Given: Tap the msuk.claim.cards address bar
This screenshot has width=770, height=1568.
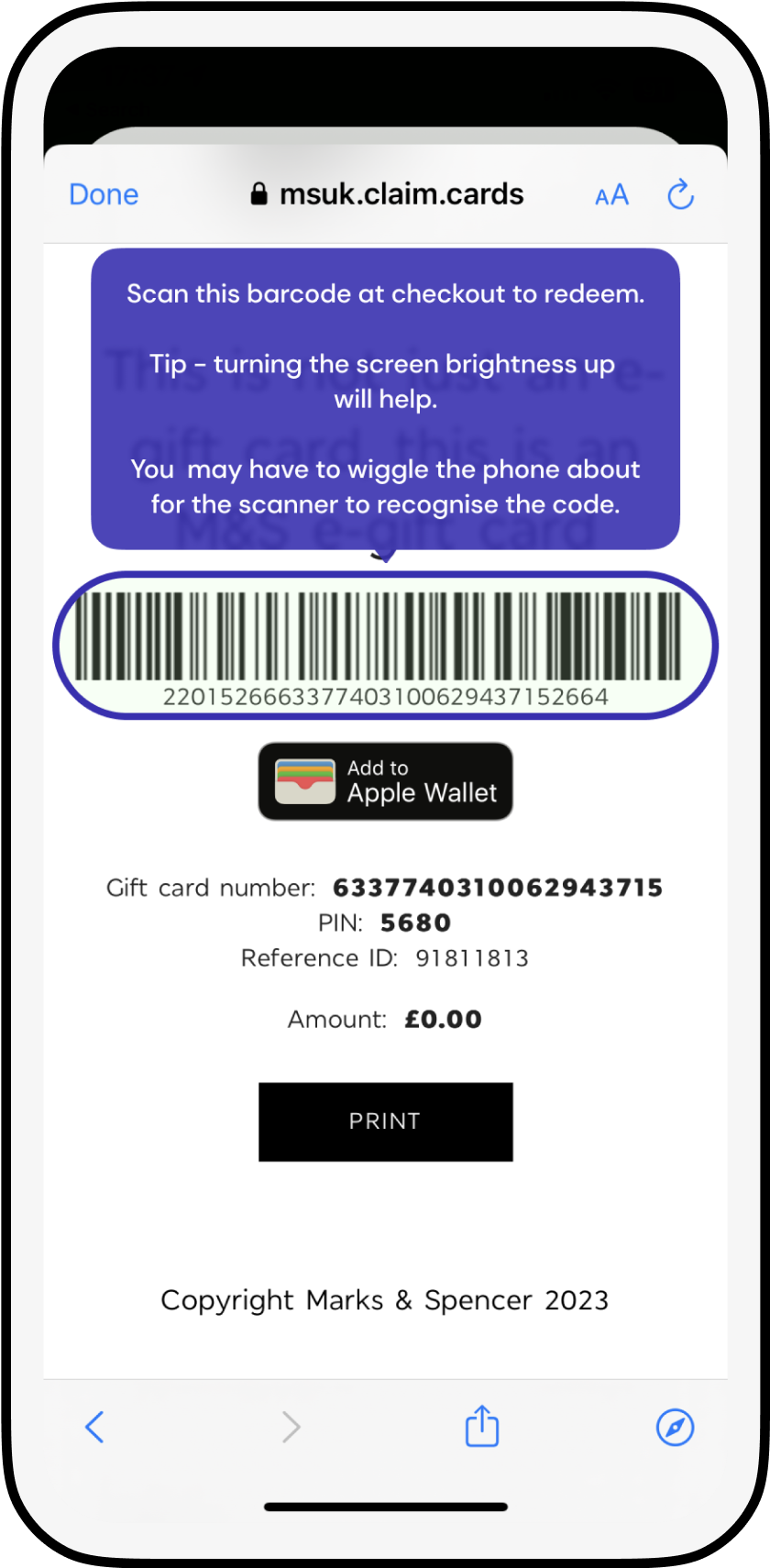Looking at the screenshot, I should pos(387,194).
